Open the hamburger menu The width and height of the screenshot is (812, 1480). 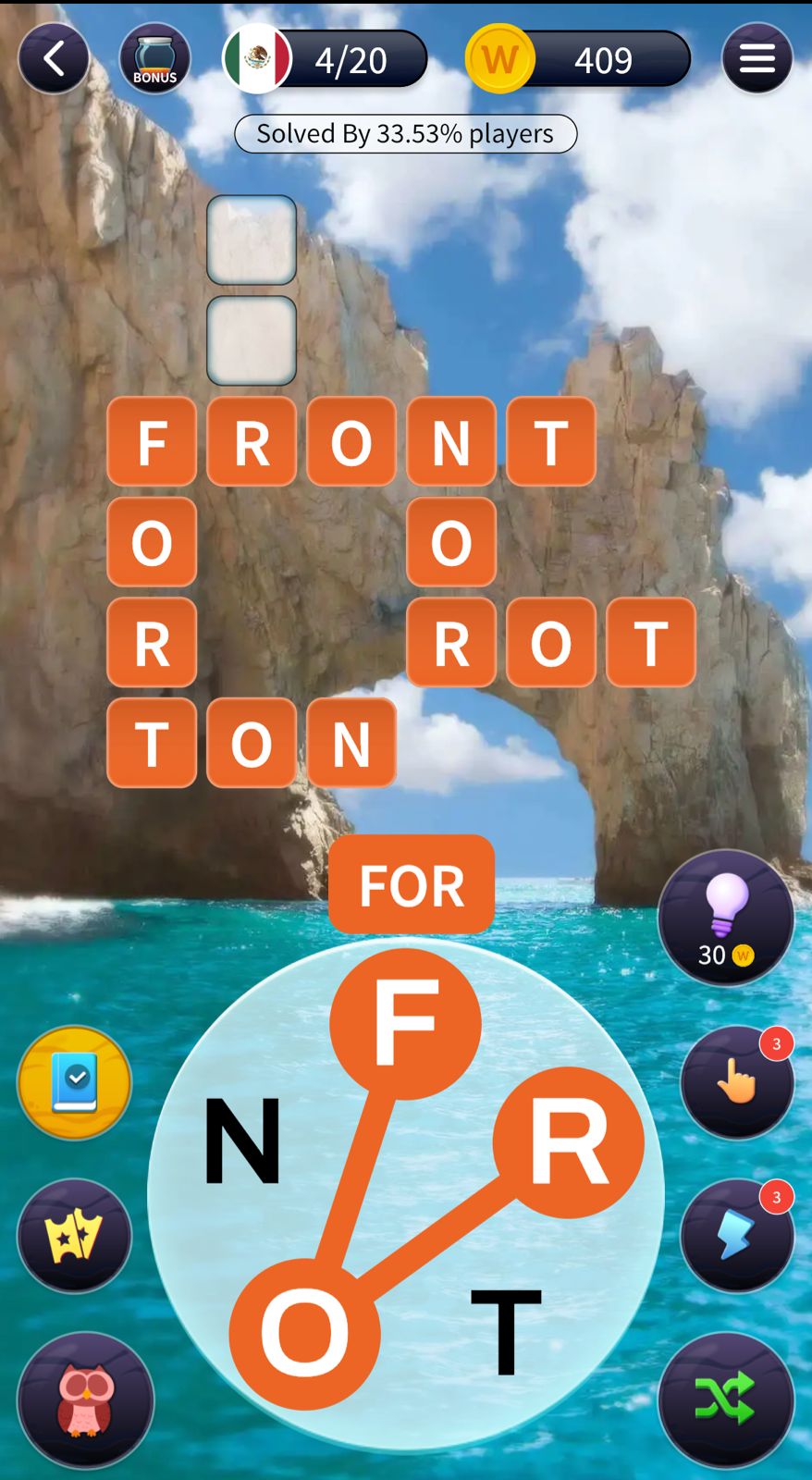point(757,59)
